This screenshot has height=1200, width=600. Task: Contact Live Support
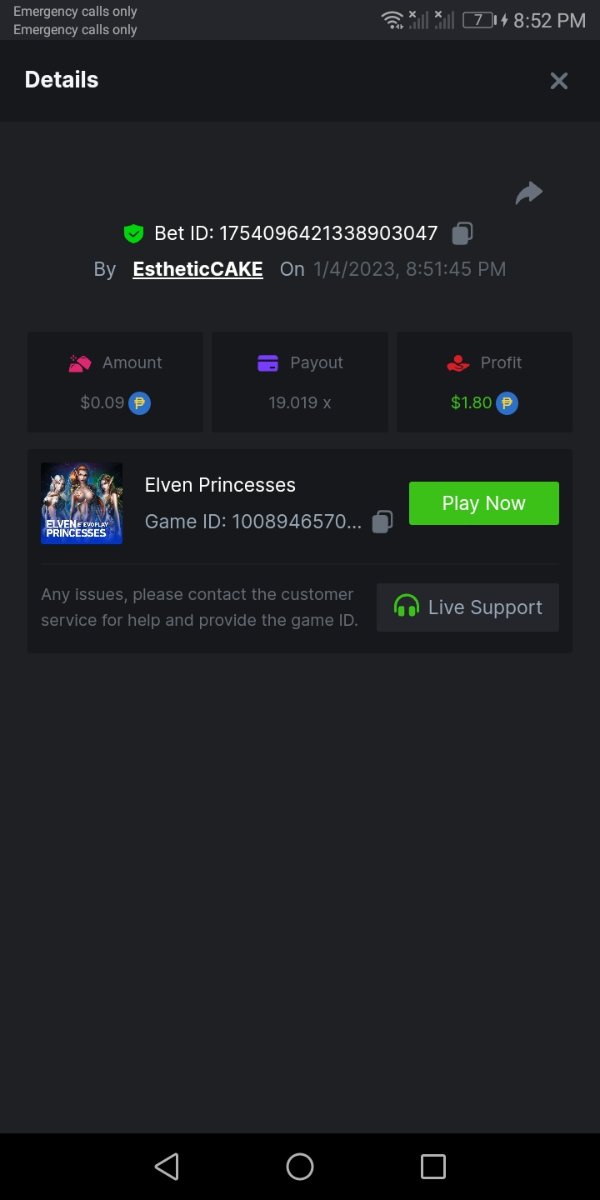click(468, 607)
